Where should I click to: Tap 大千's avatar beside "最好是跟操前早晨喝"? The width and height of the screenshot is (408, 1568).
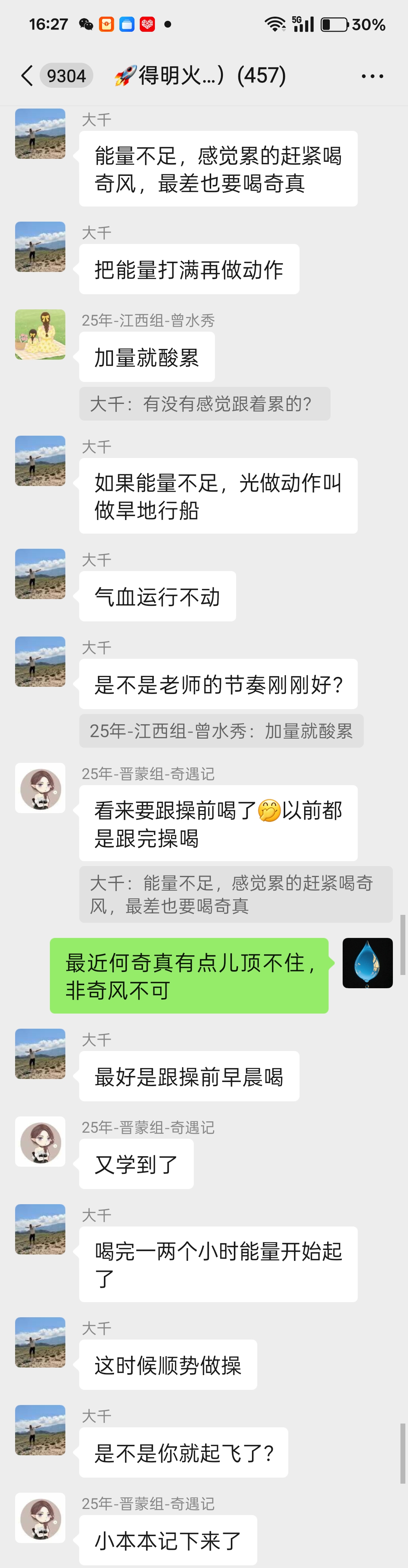pyautogui.click(x=40, y=1054)
